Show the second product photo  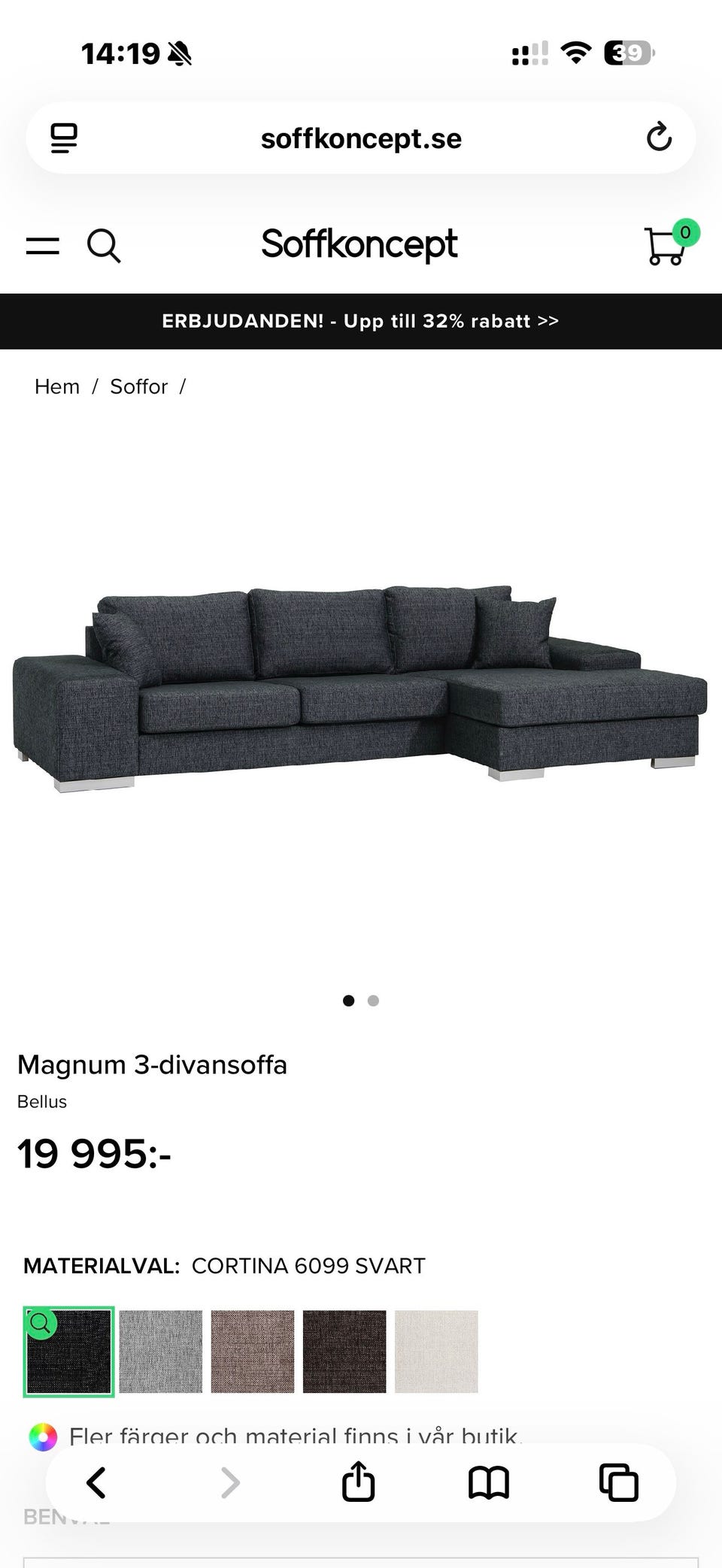click(x=372, y=1000)
